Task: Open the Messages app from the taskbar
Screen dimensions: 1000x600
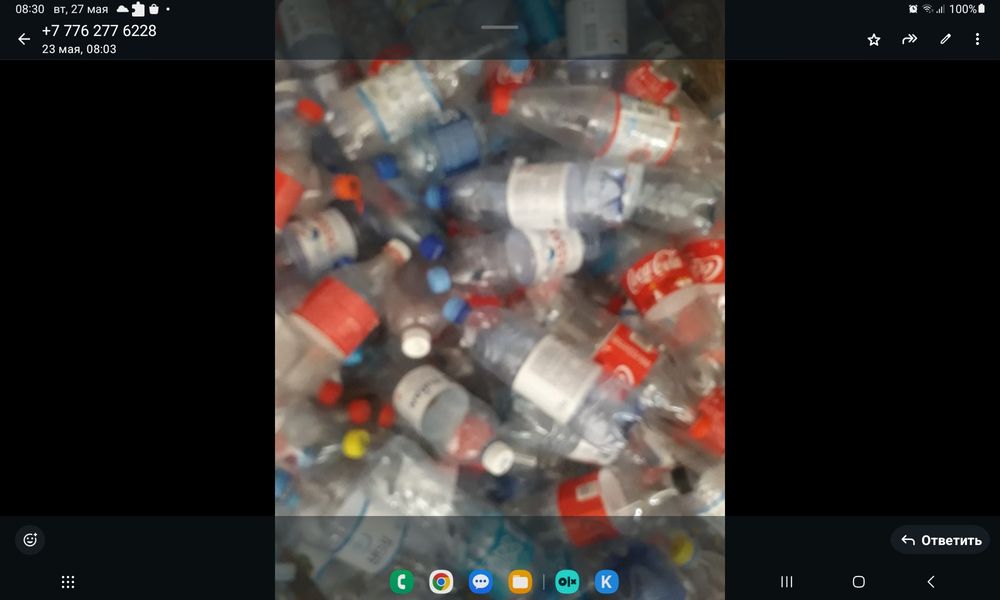Action: coord(481,581)
